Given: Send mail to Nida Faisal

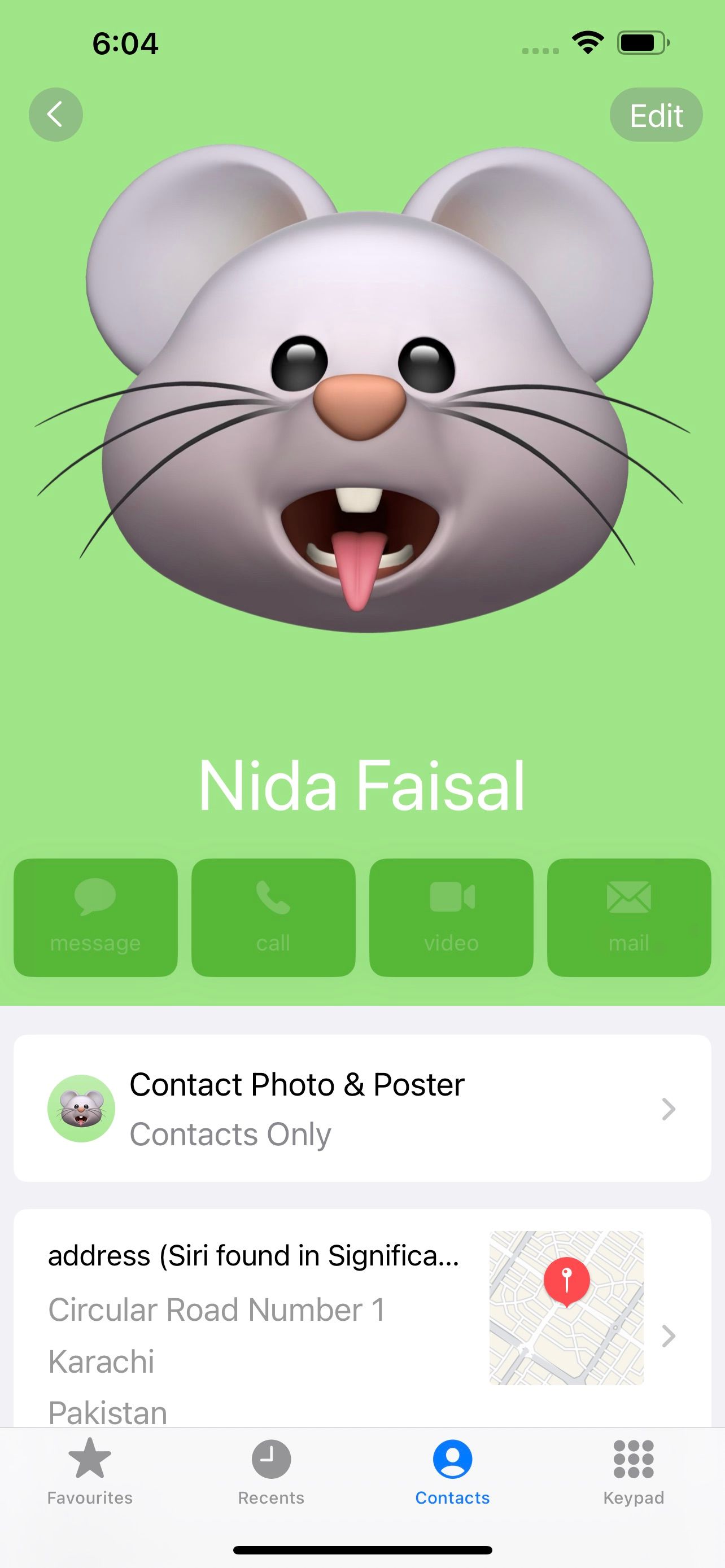Looking at the screenshot, I should point(629,917).
